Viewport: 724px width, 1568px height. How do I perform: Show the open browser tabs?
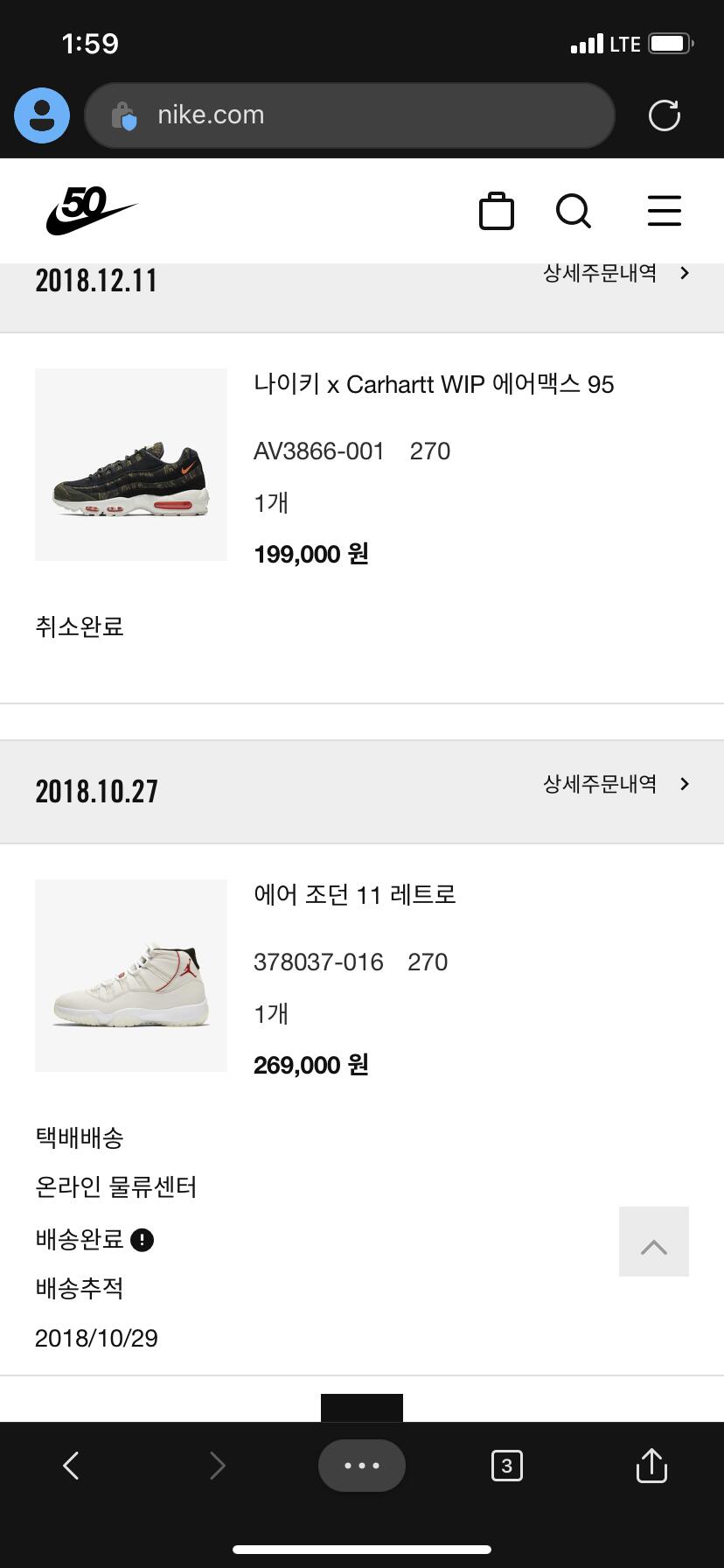pyautogui.click(x=506, y=1466)
